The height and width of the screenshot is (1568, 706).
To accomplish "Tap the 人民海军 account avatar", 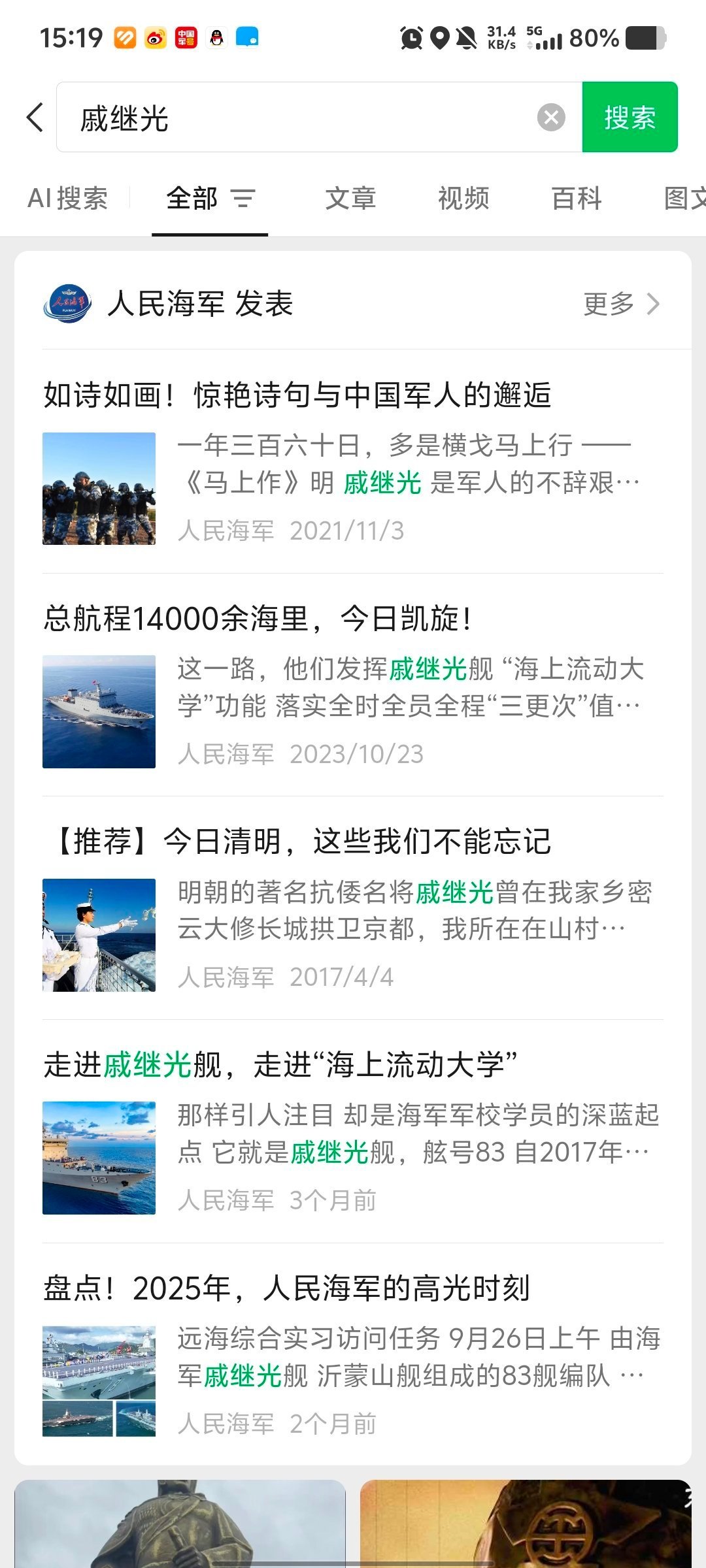I will tap(70, 302).
